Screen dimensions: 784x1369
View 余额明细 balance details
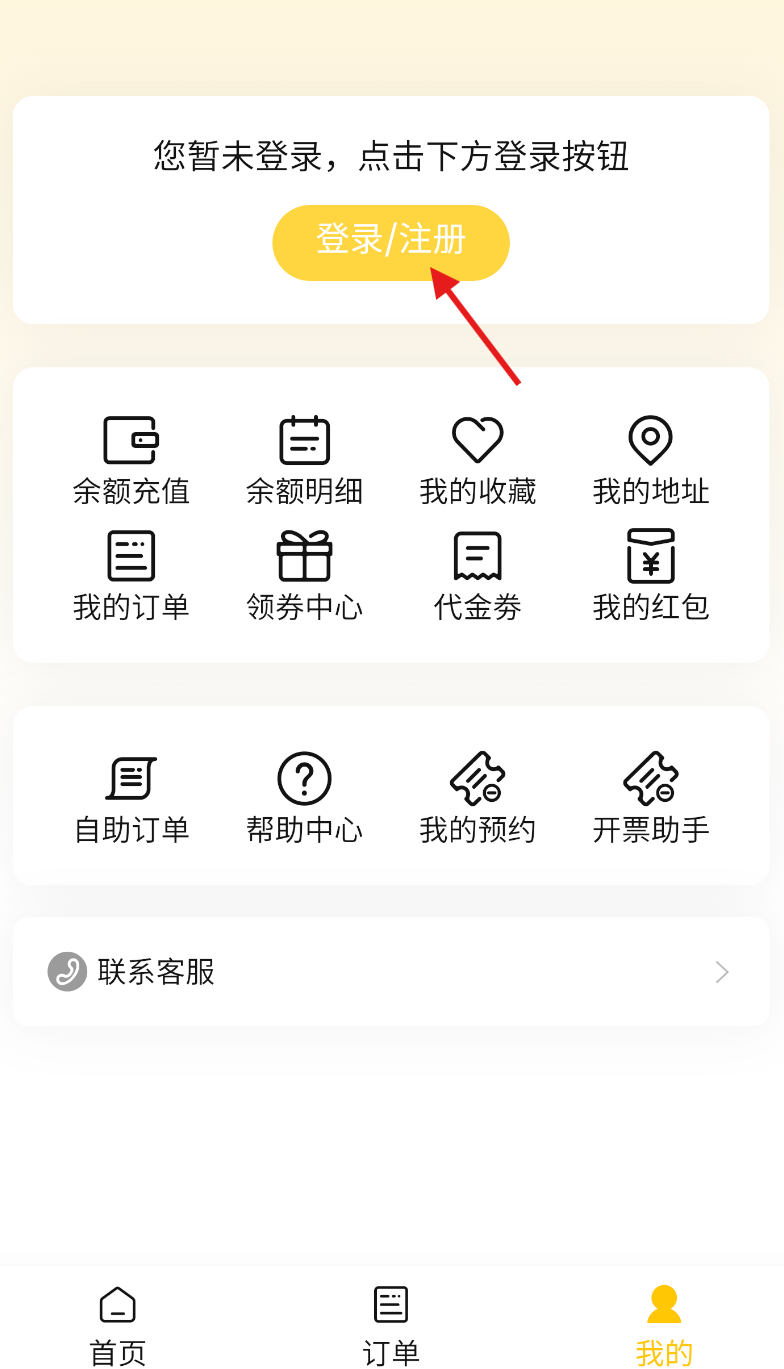304,461
